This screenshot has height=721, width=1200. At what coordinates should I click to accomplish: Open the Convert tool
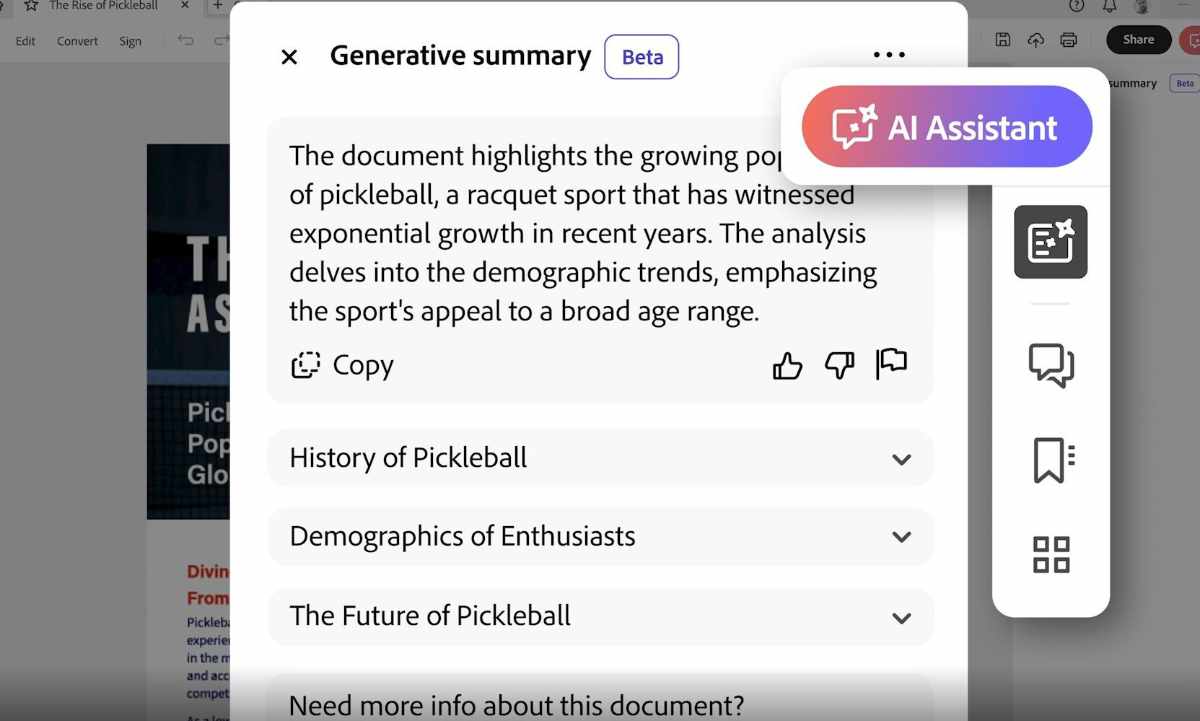77,41
